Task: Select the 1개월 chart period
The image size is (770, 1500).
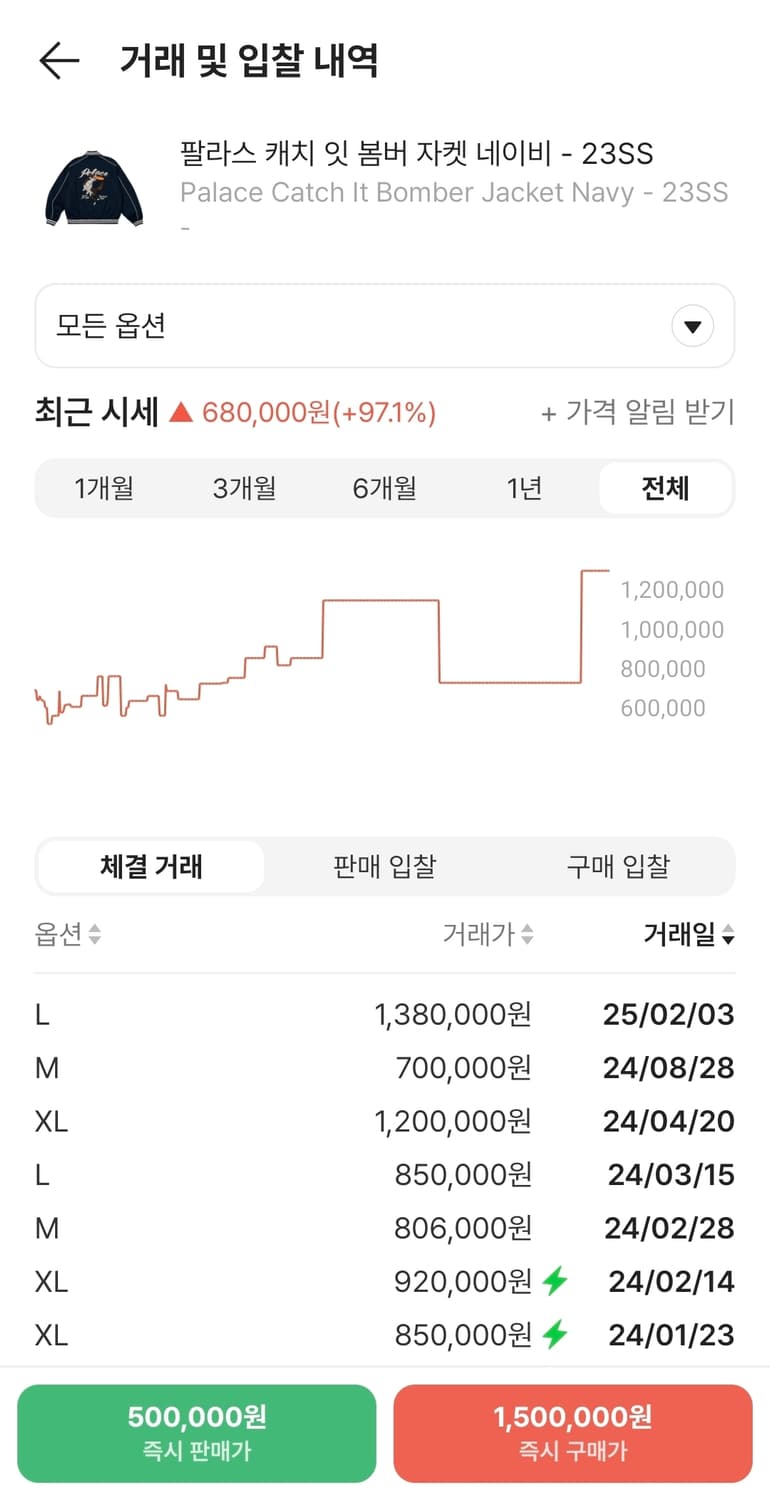Action: click(105, 488)
